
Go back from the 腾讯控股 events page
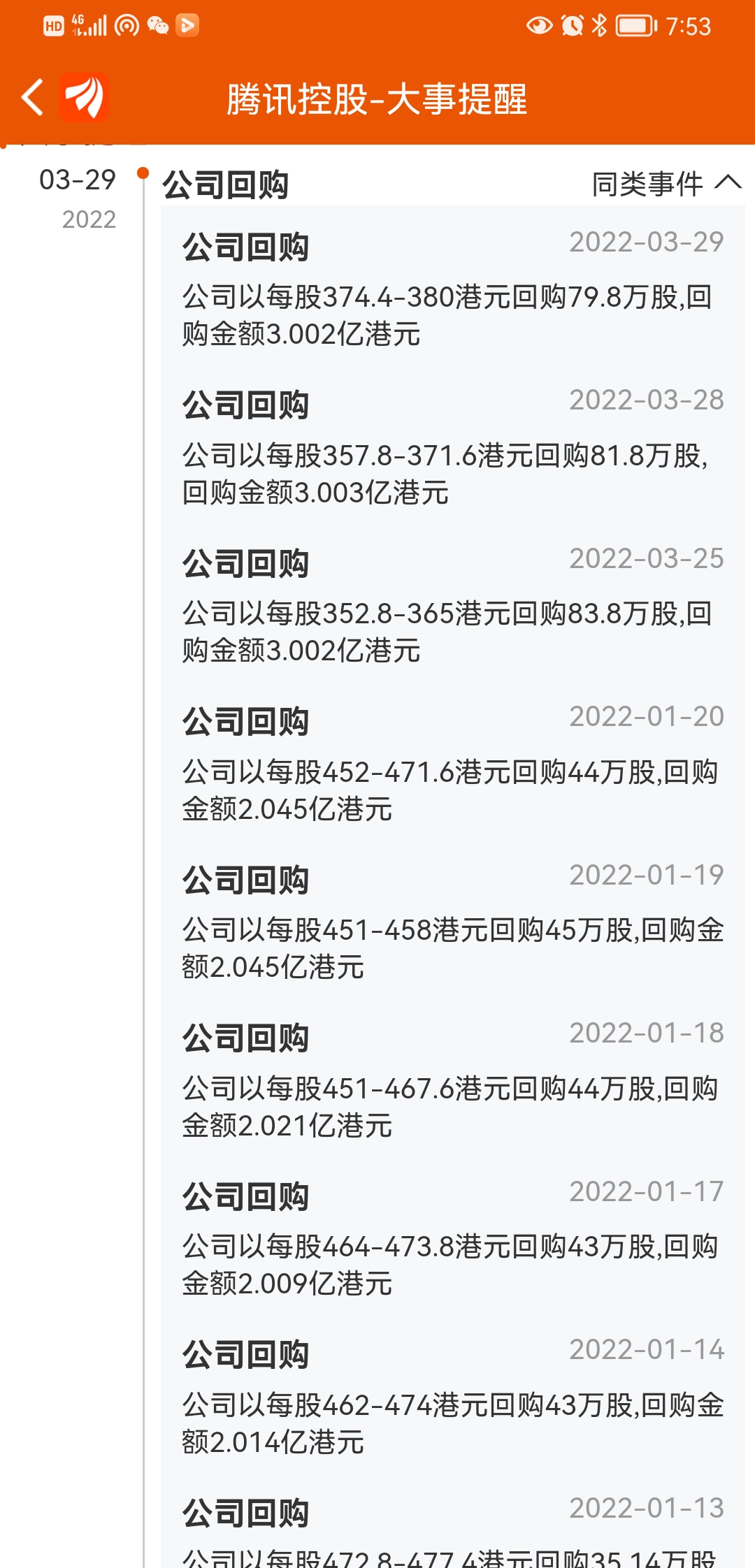[x=33, y=97]
